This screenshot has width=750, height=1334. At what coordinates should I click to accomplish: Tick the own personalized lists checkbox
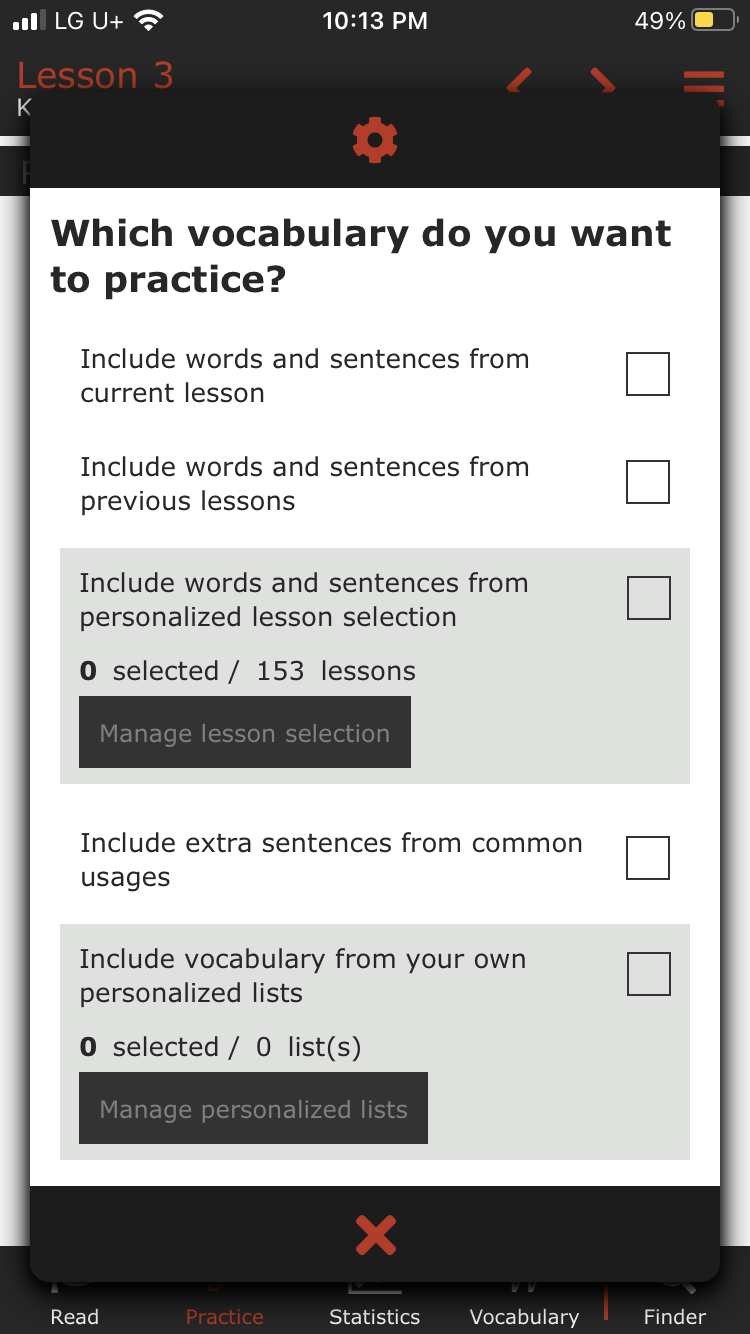point(649,974)
